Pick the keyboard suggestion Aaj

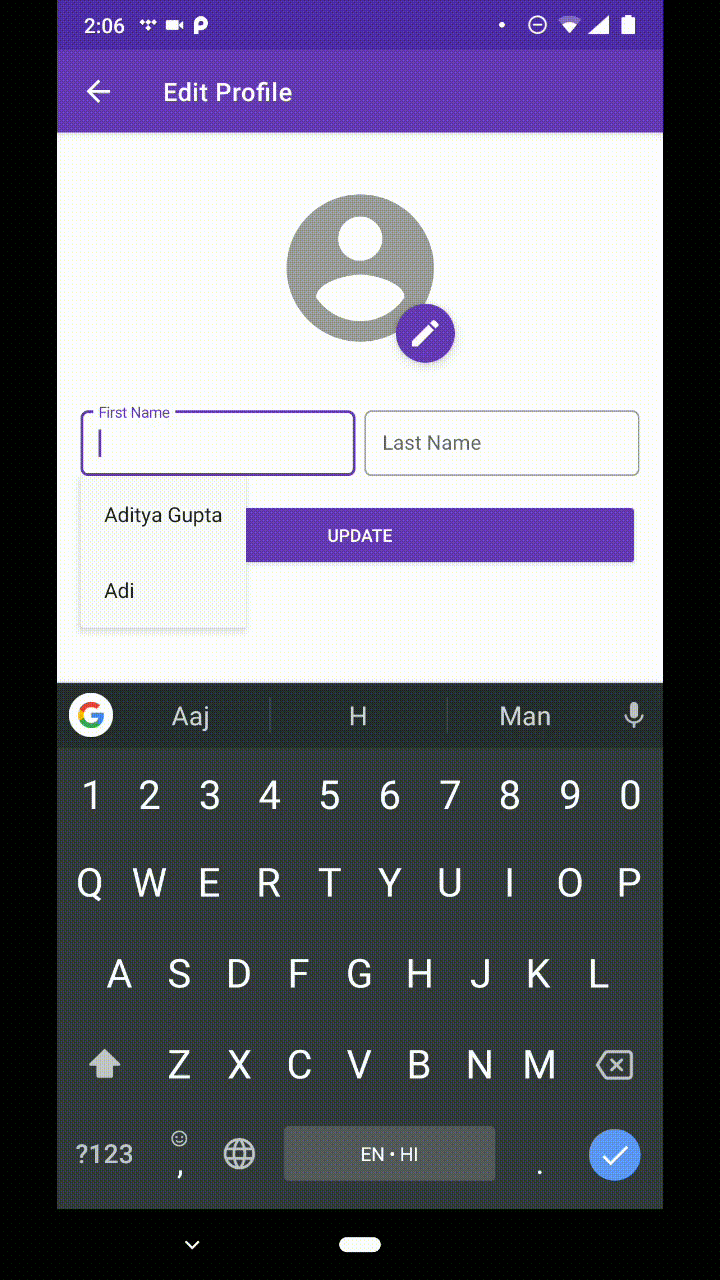pyautogui.click(x=191, y=716)
